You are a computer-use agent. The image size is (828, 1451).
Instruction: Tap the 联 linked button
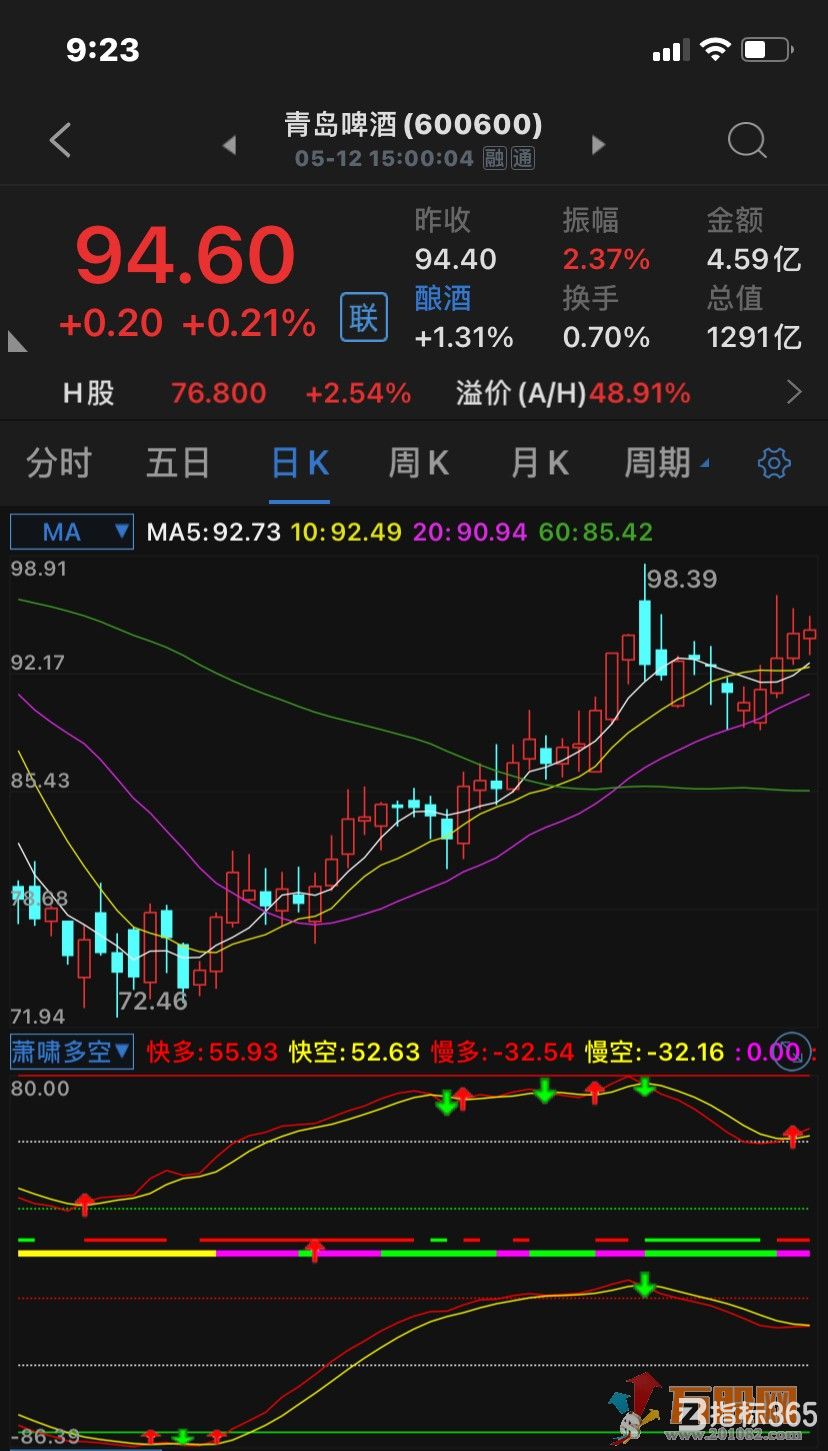tap(363, 318)
